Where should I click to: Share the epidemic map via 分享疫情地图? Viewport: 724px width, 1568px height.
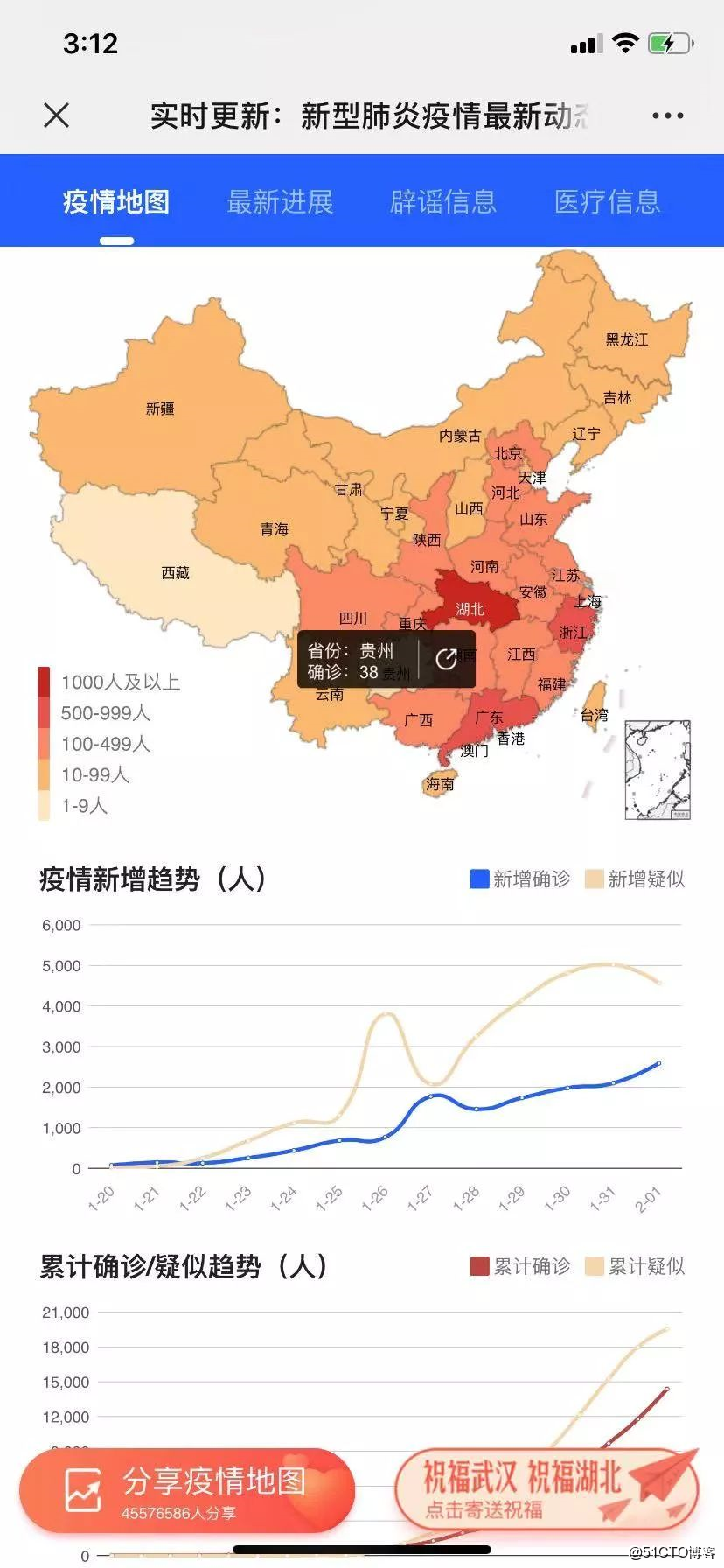[x=186, y=1490]
